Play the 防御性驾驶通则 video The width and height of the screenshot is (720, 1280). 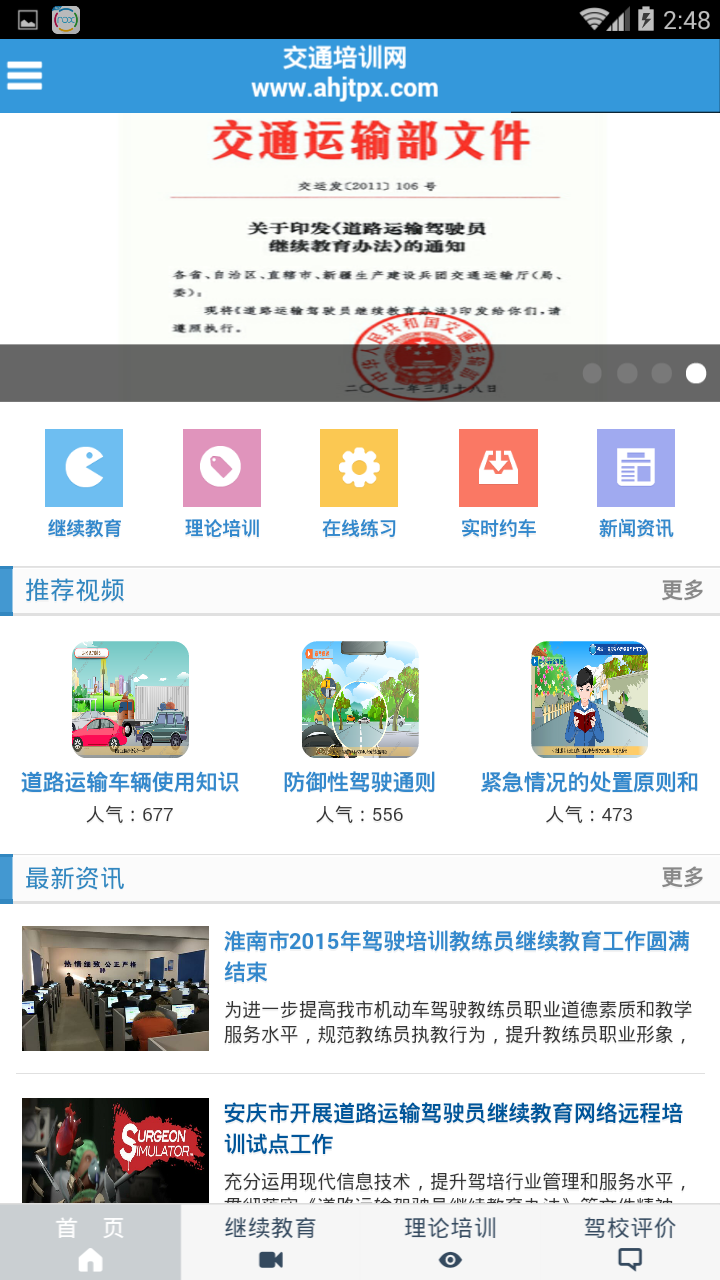(x=360, y=700)
